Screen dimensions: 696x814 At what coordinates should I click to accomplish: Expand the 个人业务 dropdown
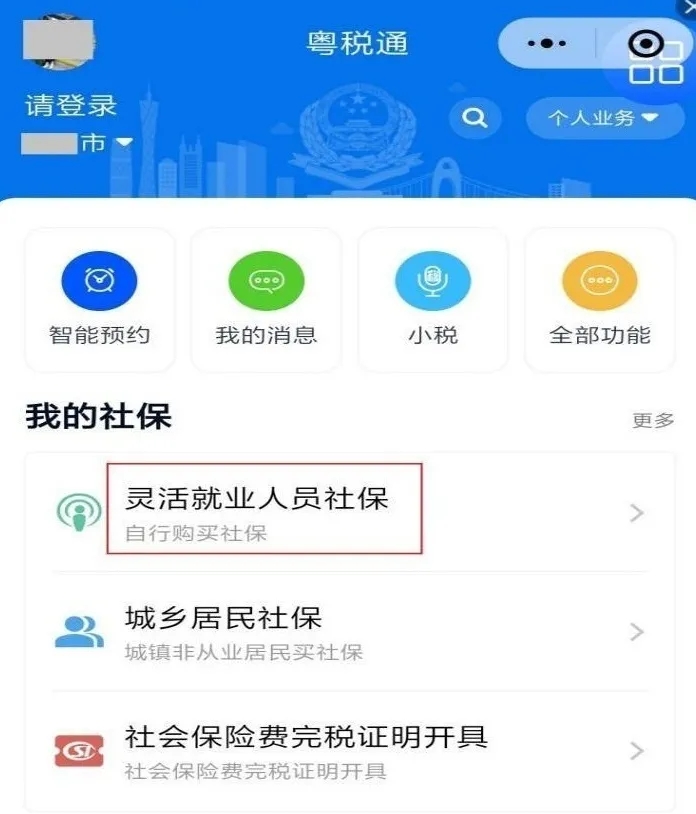click(x=603, y=118)
